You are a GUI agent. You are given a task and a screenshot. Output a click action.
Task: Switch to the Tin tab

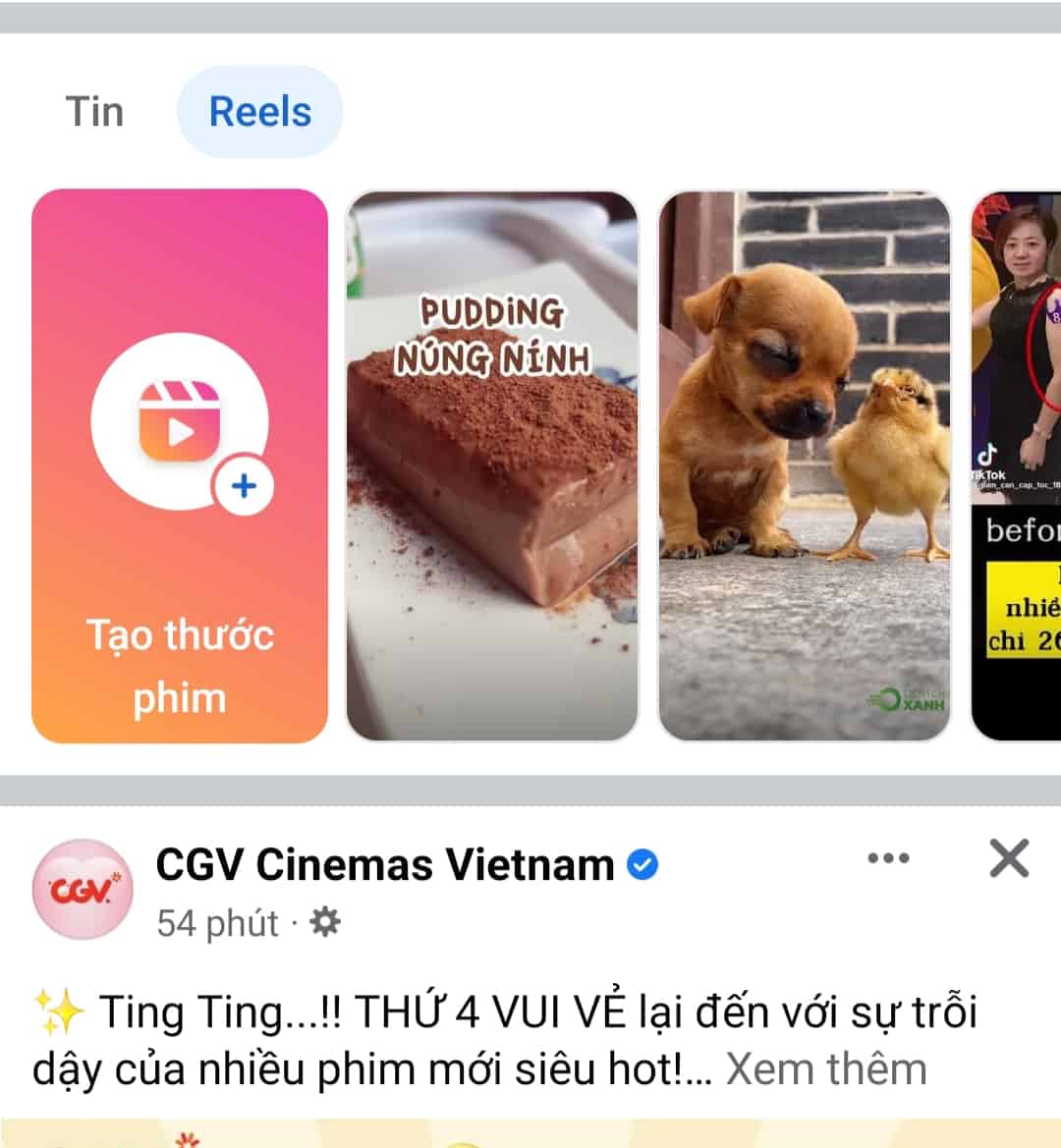coord(94,112)
